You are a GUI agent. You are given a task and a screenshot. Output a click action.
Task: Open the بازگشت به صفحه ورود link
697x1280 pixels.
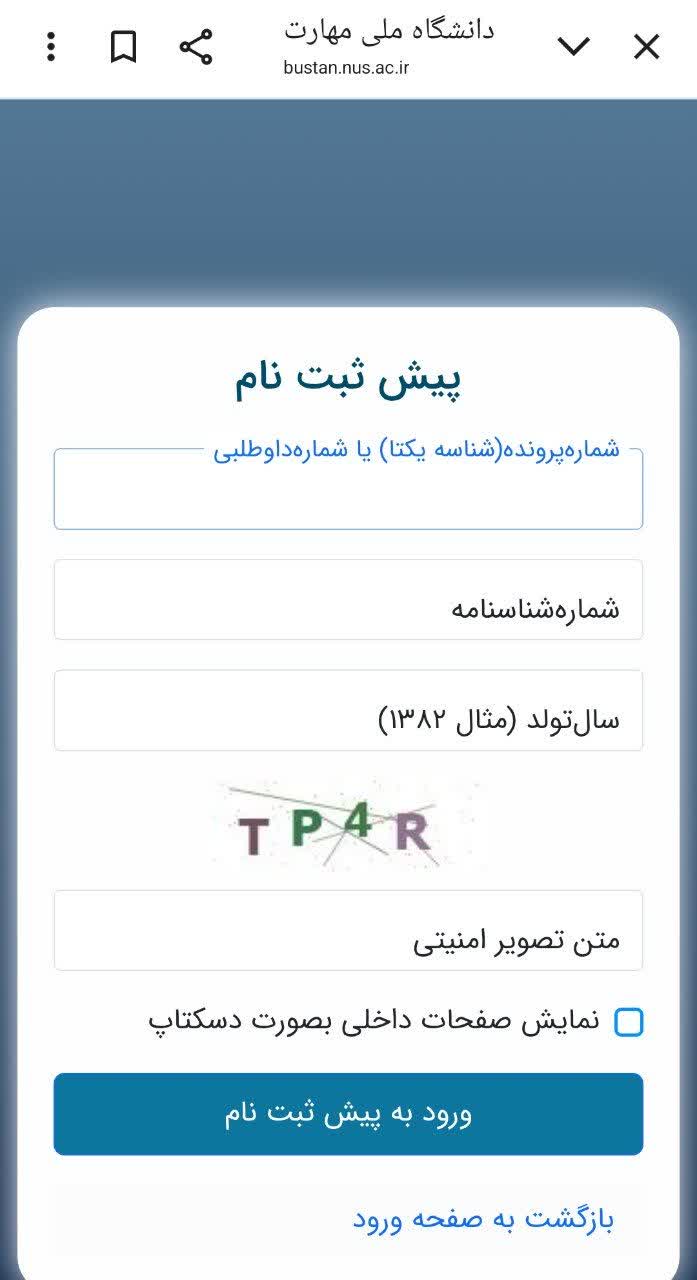pyautogui.click(x=483, y=1219)
